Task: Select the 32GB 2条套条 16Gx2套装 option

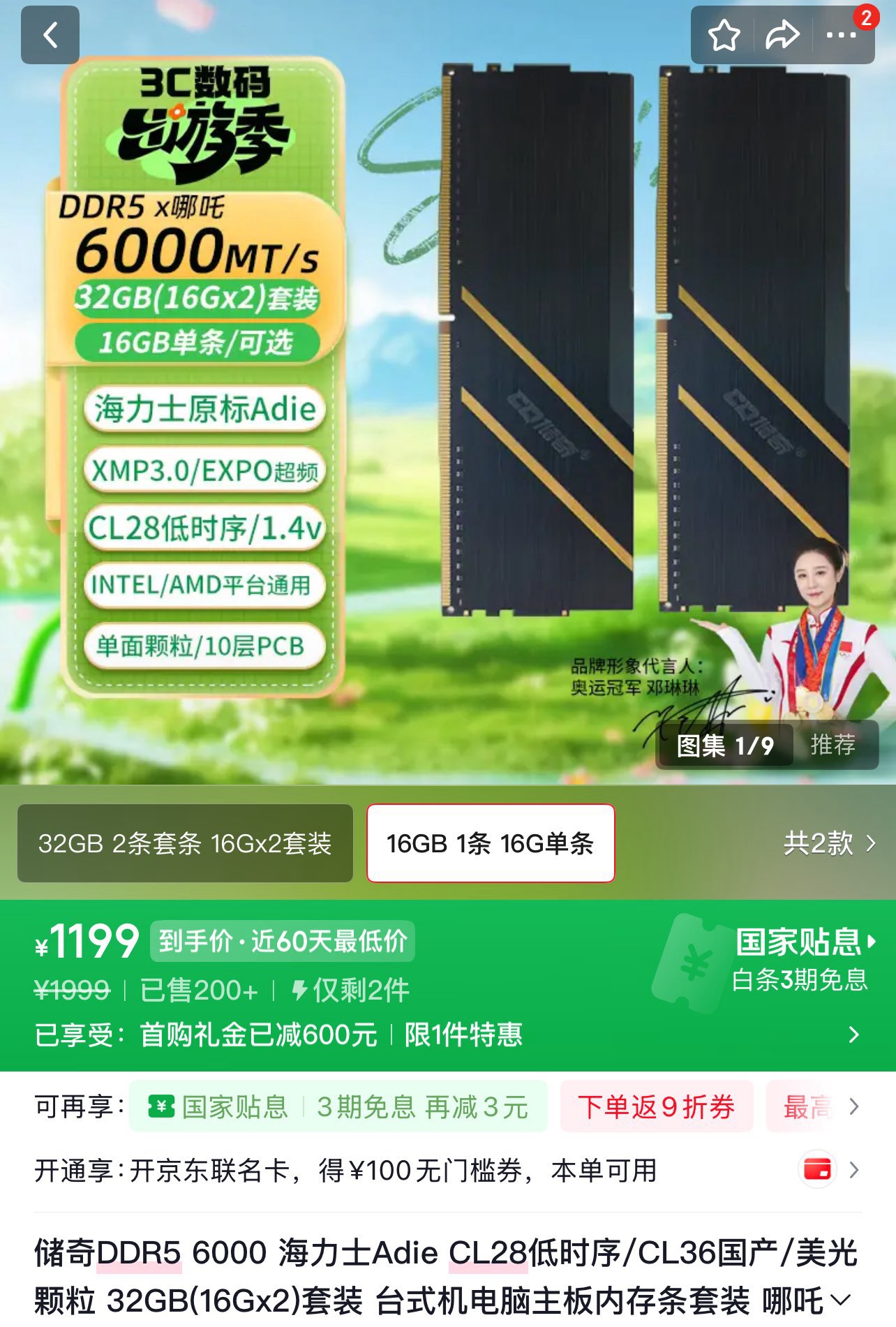Action: (x=185, y=843)
